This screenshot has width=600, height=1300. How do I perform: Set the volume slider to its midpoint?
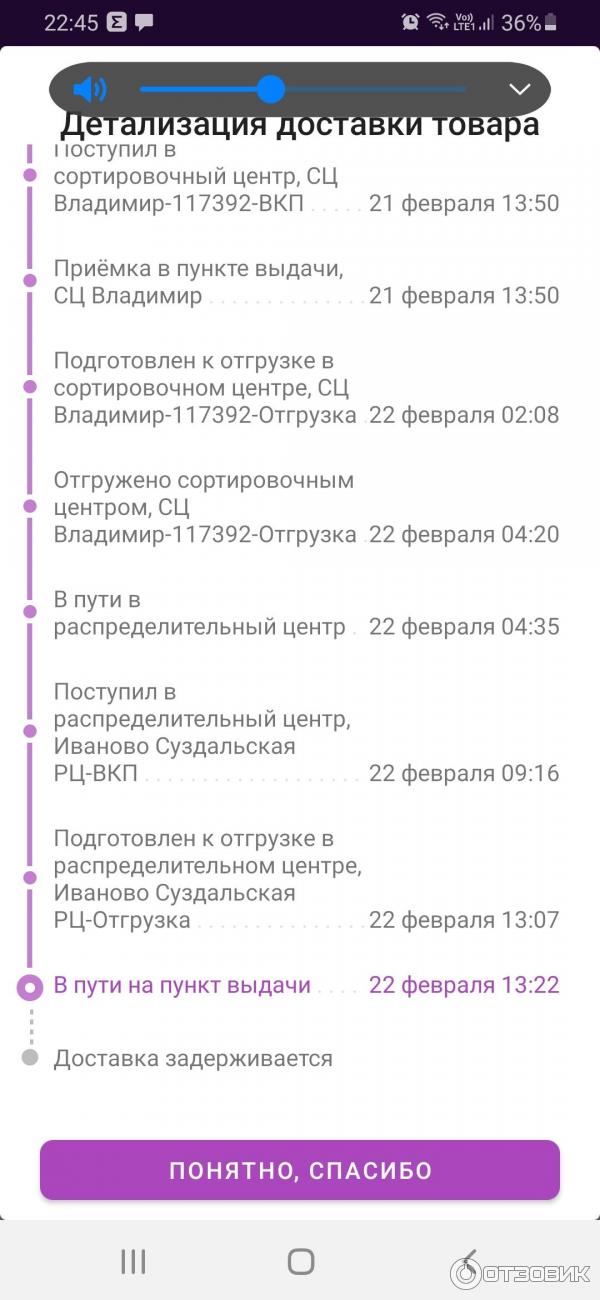pos(303,90)
